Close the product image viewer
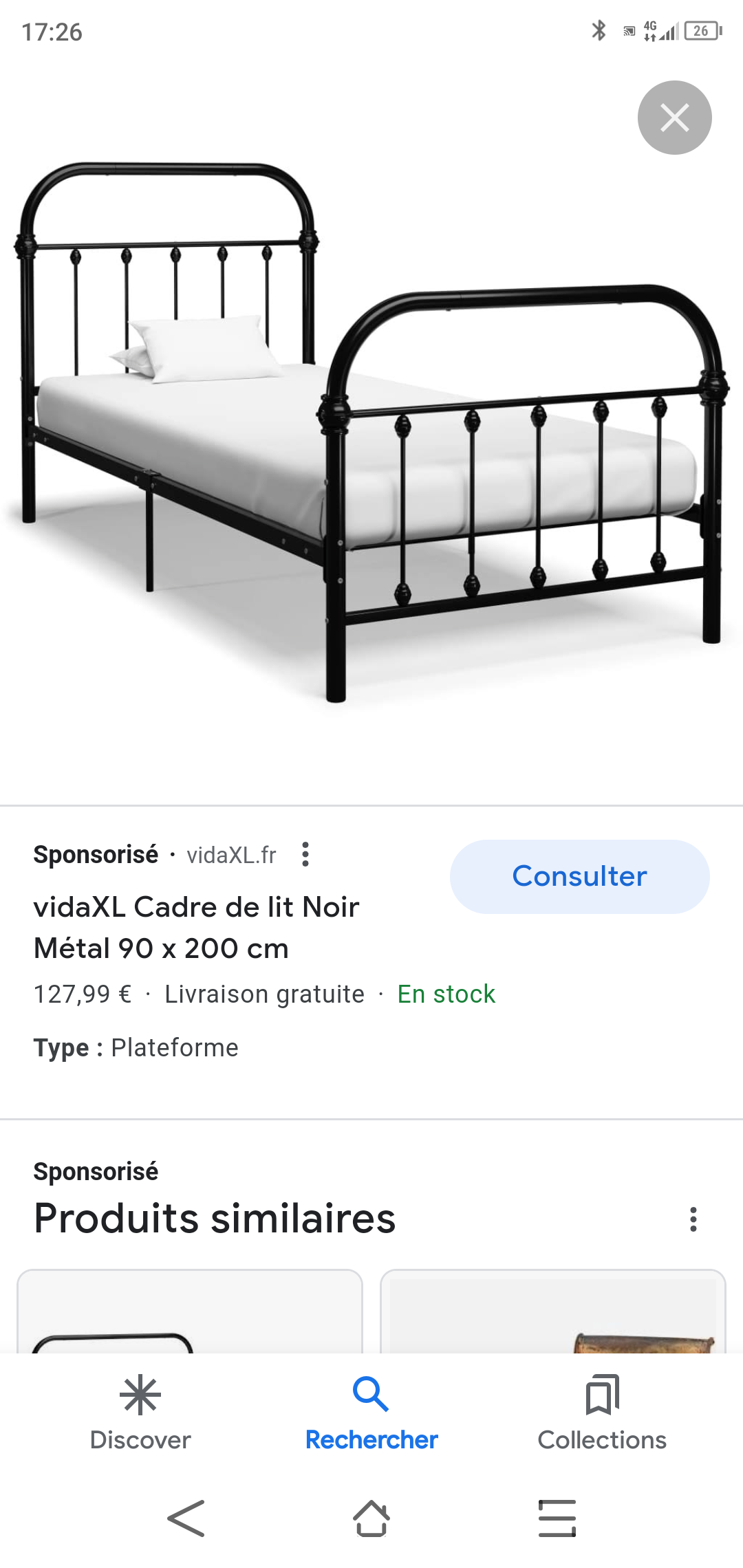Viewport: 743px width, 1568px height. (x=674, y=118)
